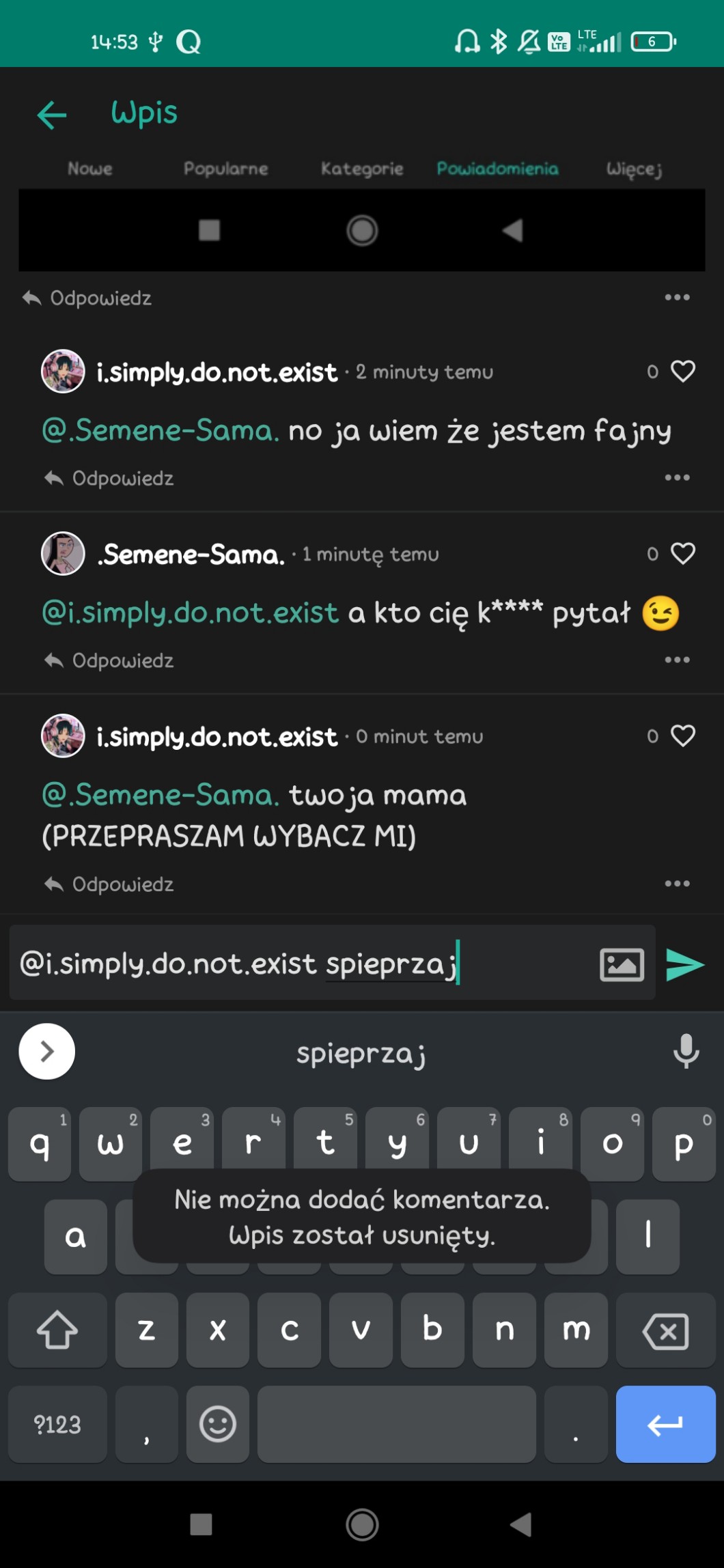
Task: Open the Powiadomienia tab
Action: pos(497,169)
